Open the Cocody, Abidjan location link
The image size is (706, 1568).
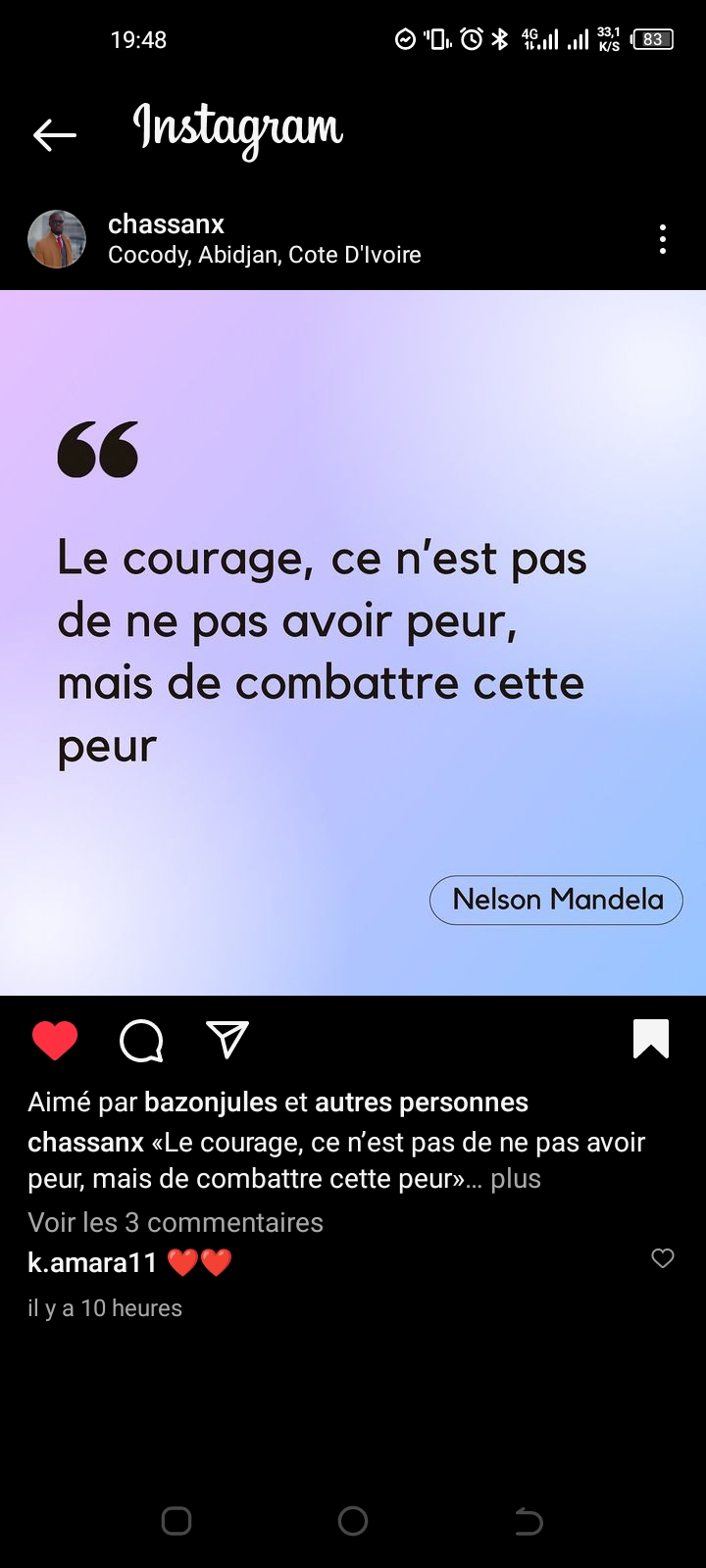[x=265, y=255]
